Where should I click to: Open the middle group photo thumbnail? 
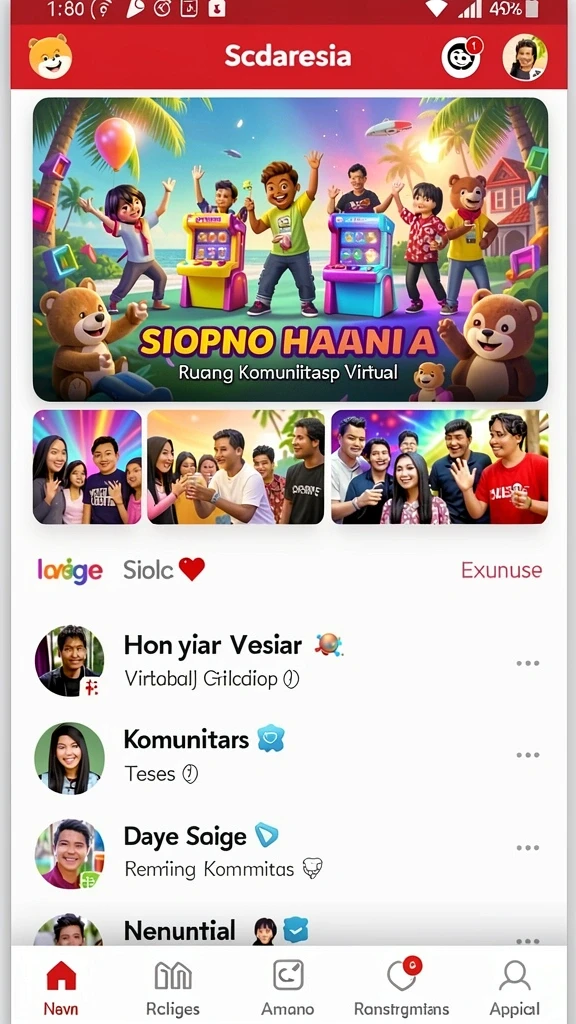coord(236,467)
